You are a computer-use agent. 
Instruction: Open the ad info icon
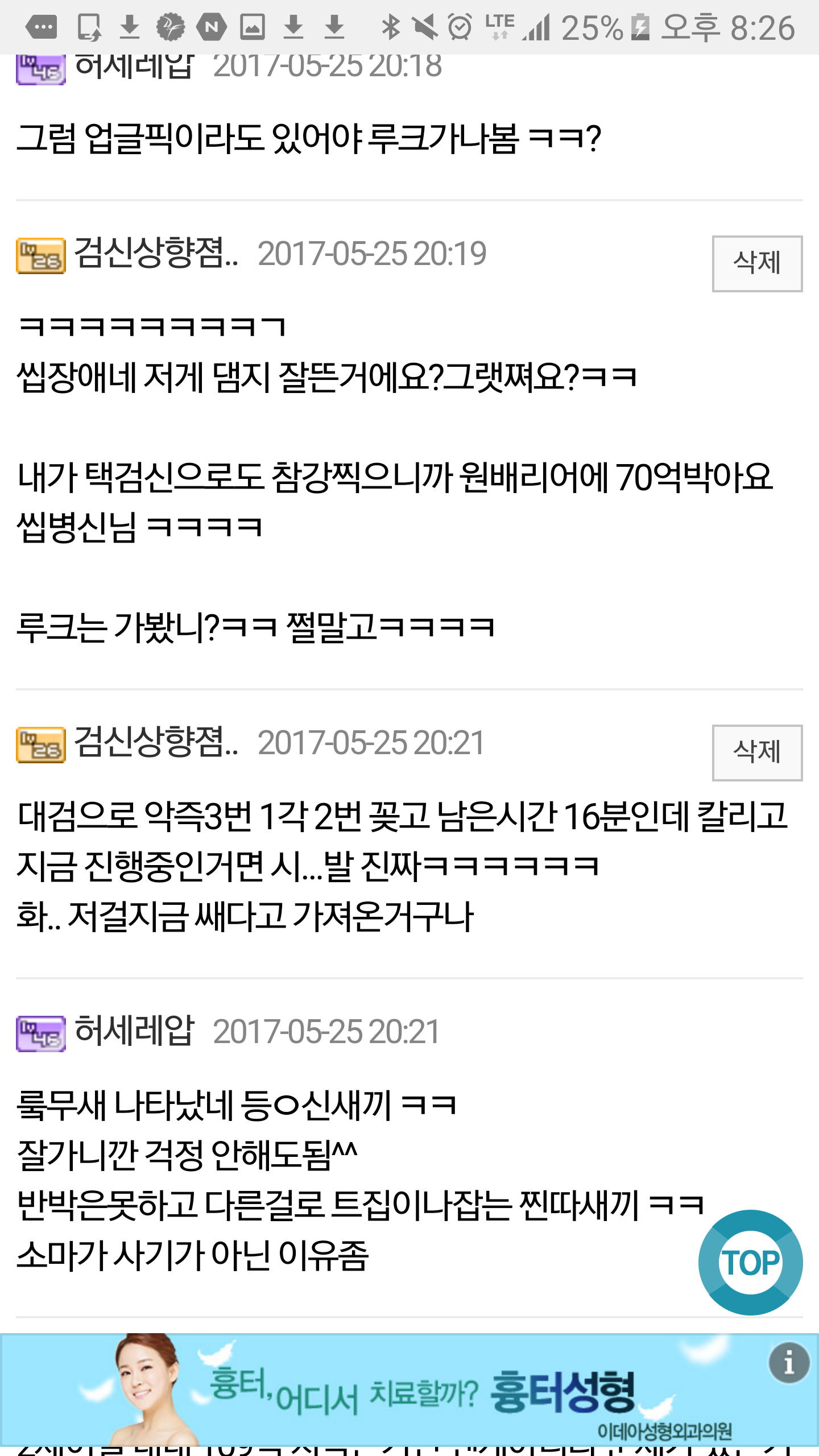pyautogui.click(x=788, y=1363)
